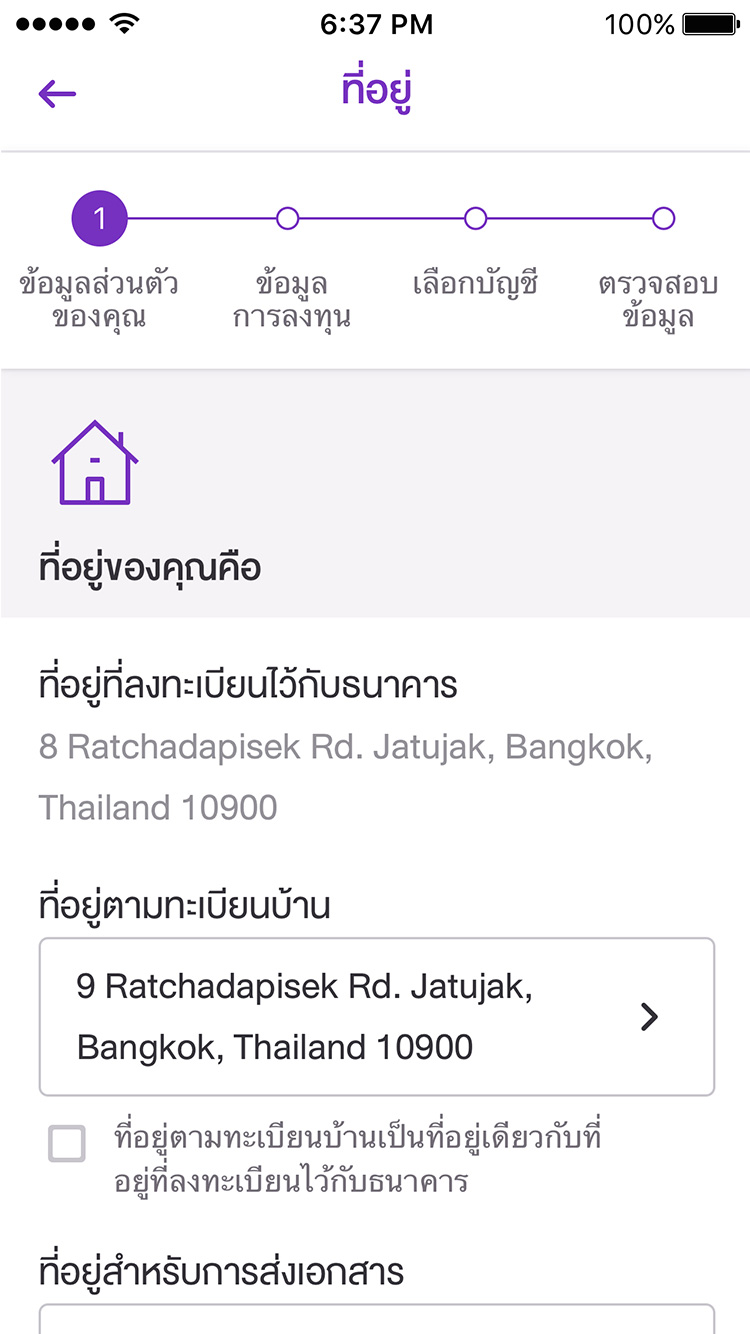750x1334 pixels.
Task: Go back using the purple arrow
Action: [57, 94]
